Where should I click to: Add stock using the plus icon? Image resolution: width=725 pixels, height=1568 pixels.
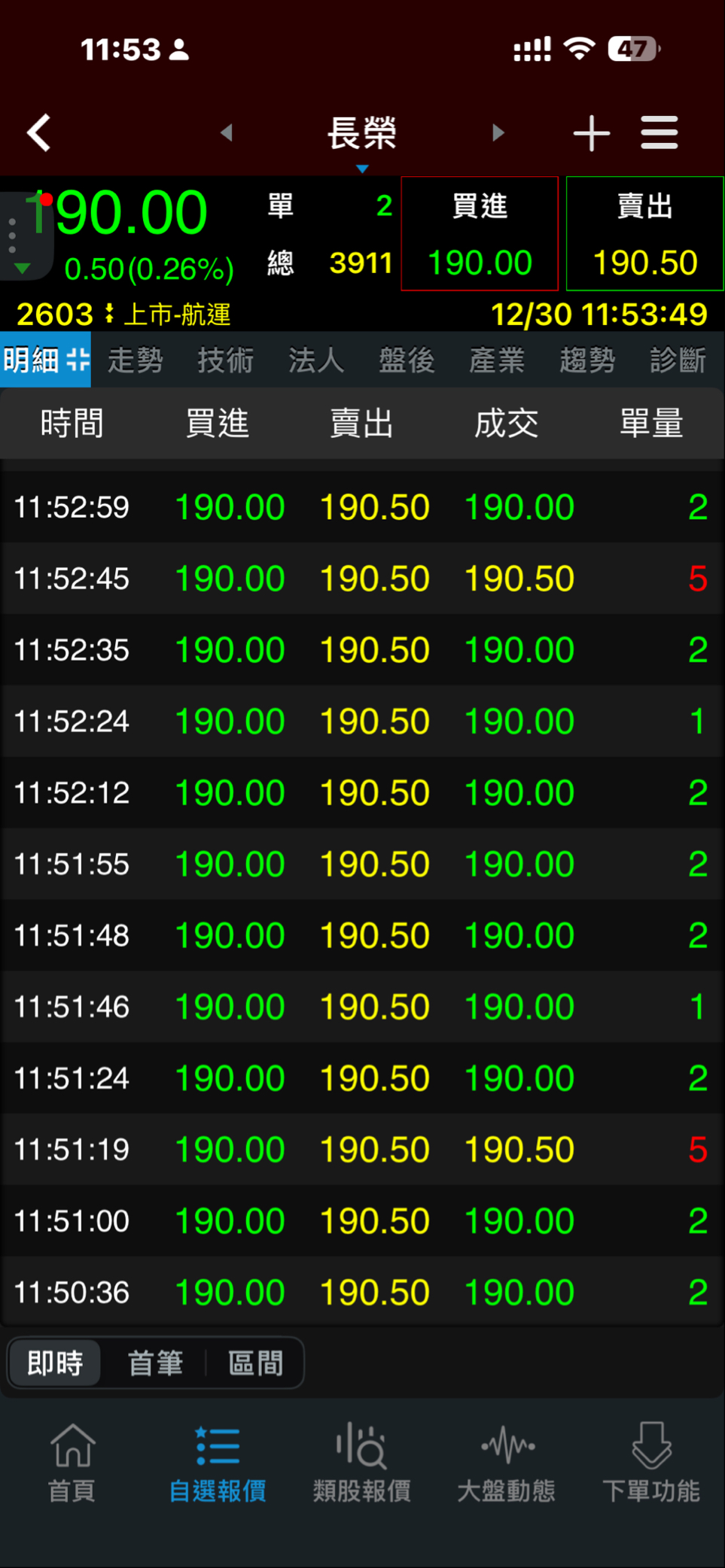point(592,133)
